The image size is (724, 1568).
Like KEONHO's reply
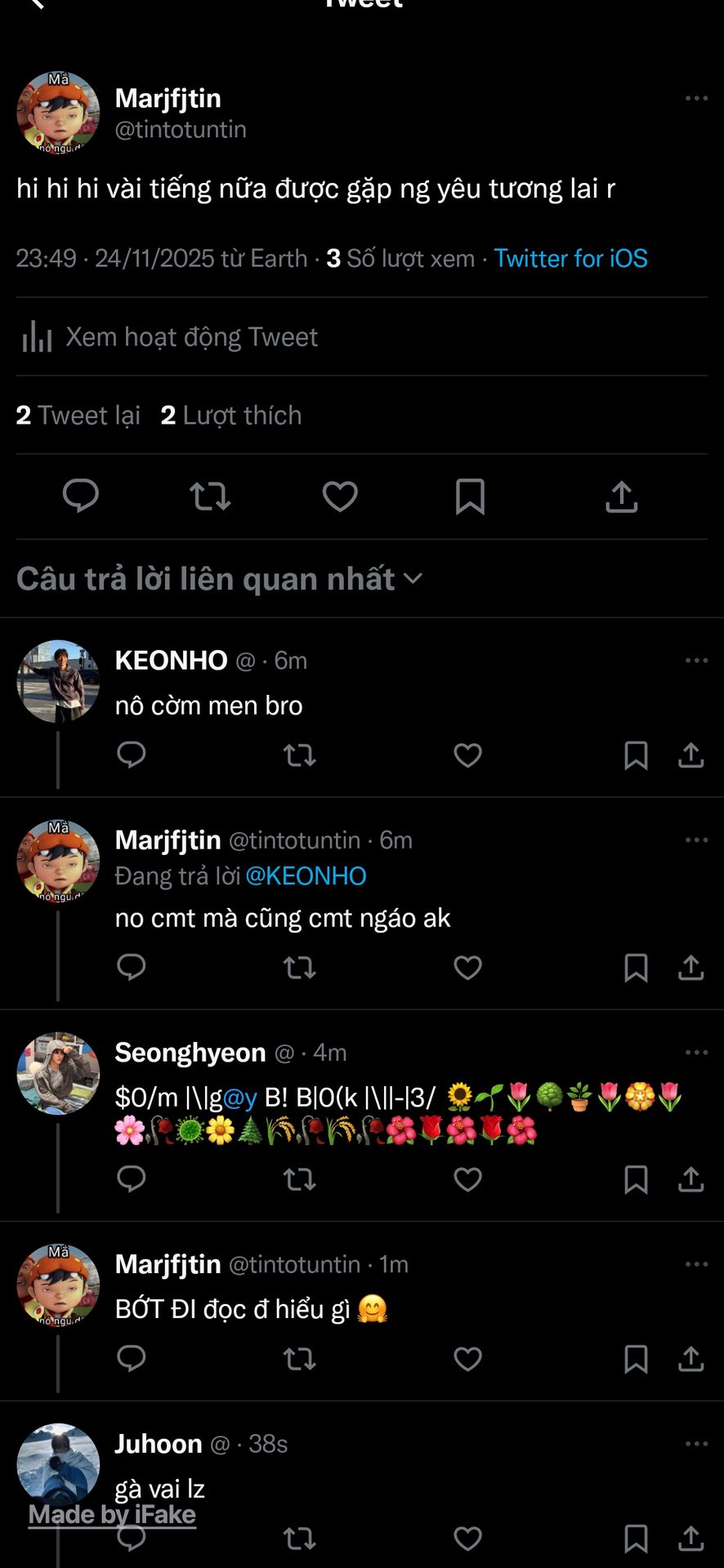(x=467, y=755)
